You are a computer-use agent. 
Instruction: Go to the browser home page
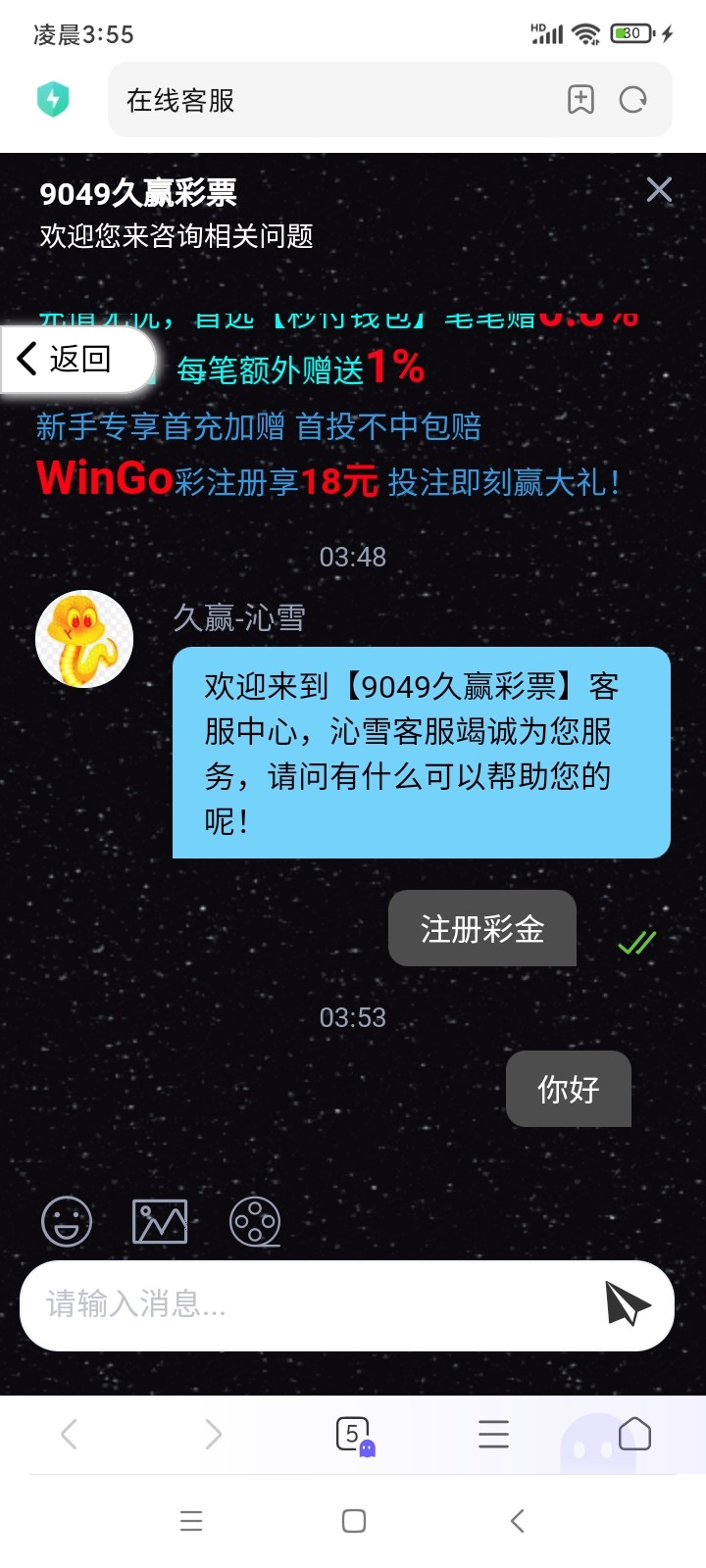tap(634, 1435)
